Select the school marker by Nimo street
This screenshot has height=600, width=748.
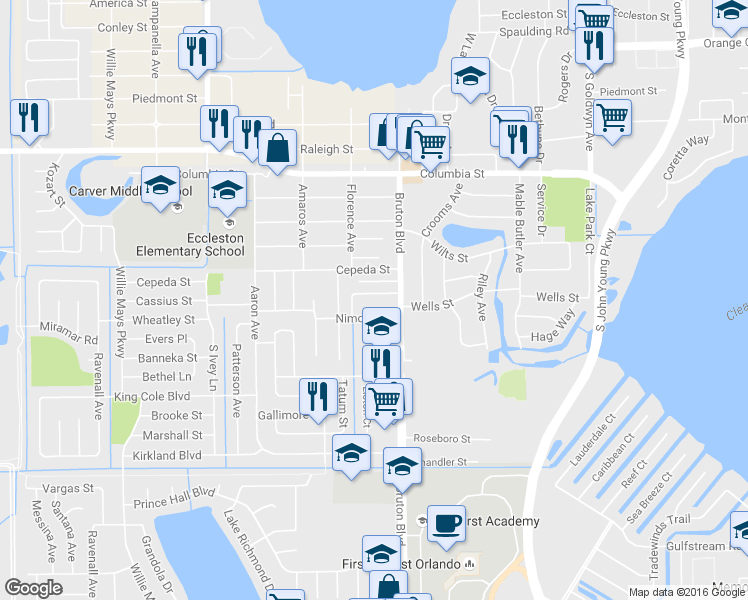[x=380, y=325]
